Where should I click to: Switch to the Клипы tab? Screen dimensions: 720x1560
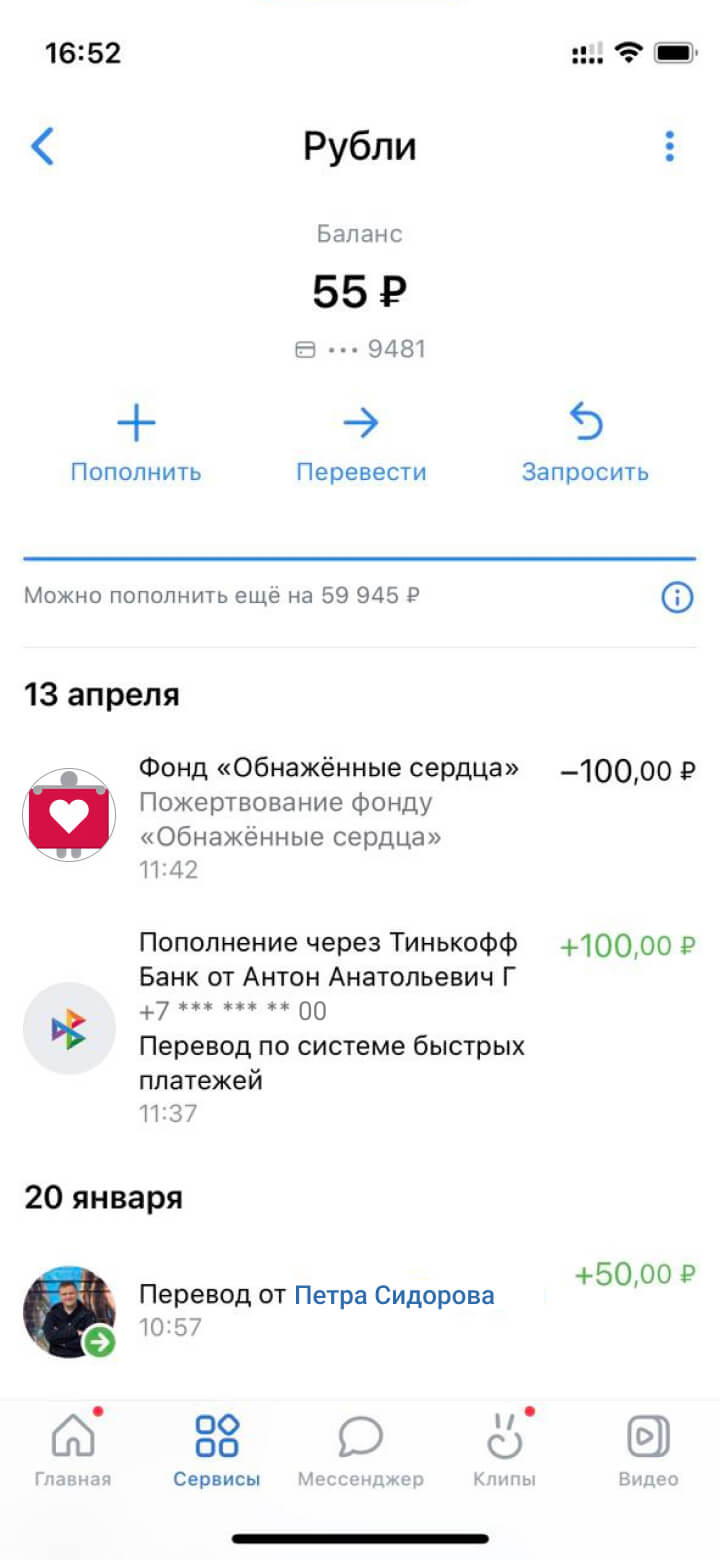505,1450
